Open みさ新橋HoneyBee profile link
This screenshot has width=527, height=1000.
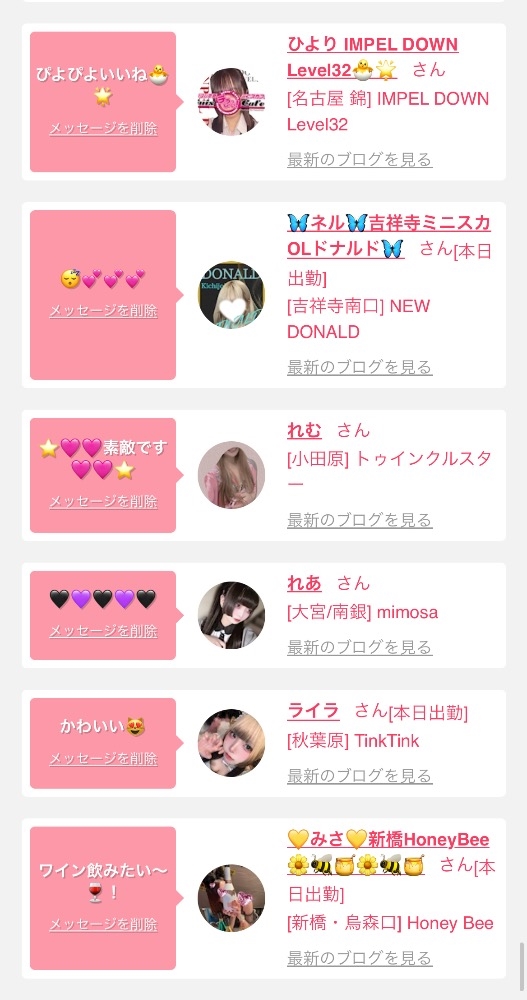point(388,852)
